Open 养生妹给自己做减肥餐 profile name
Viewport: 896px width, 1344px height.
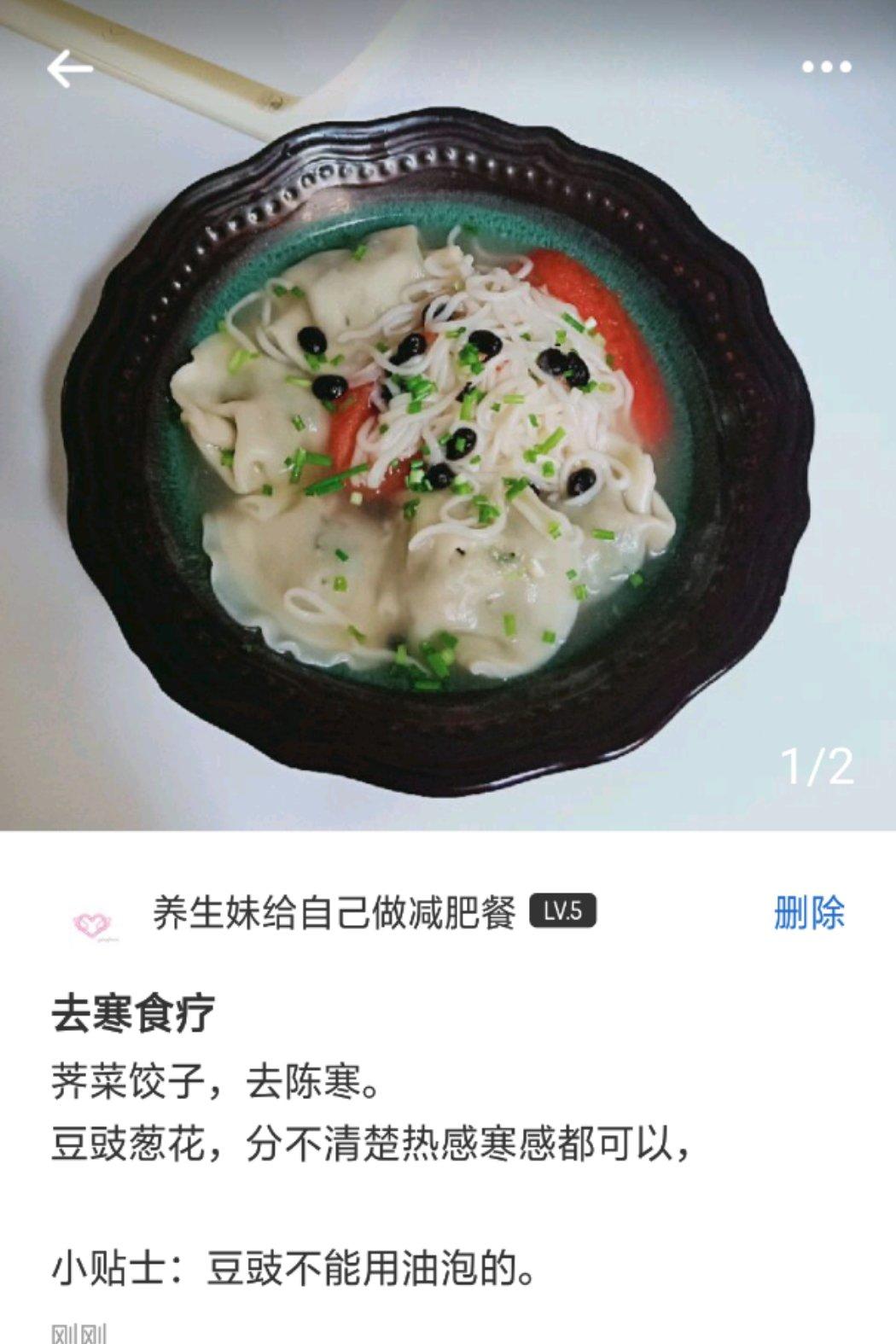coord(335,912)
